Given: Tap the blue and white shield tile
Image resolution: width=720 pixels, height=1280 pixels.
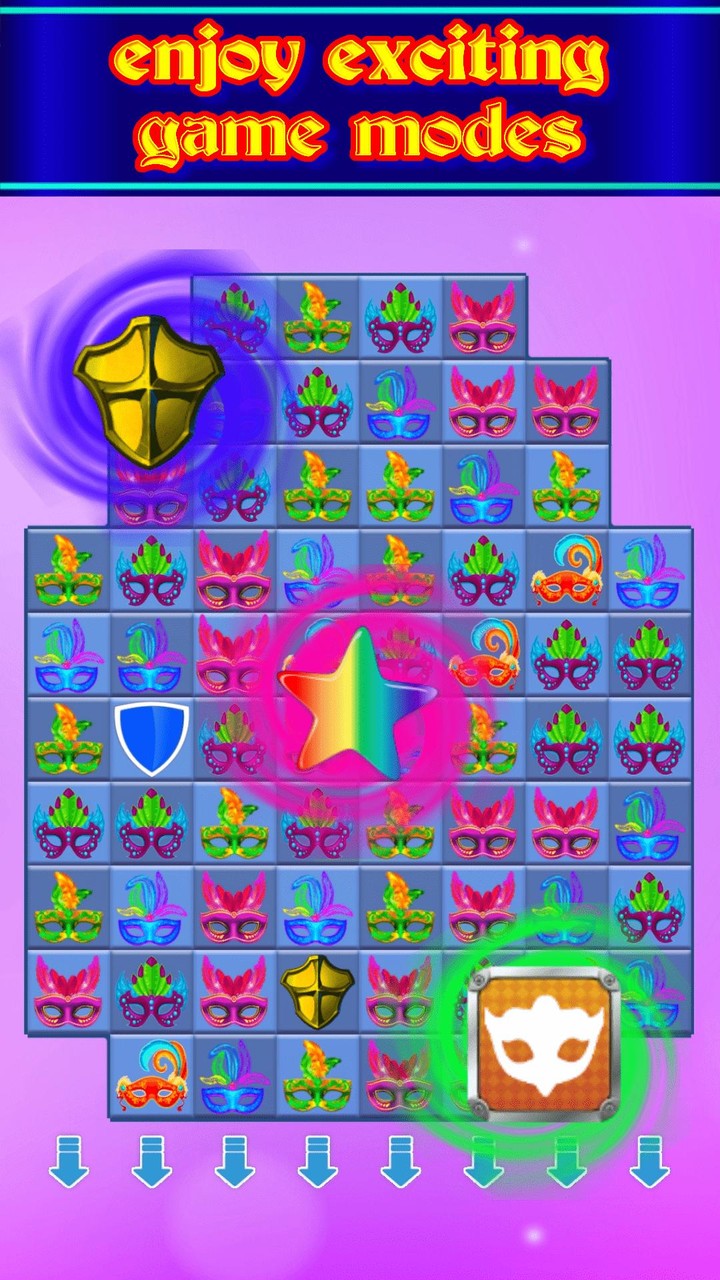Looking at the screenshot, I should tap(150, 740).
